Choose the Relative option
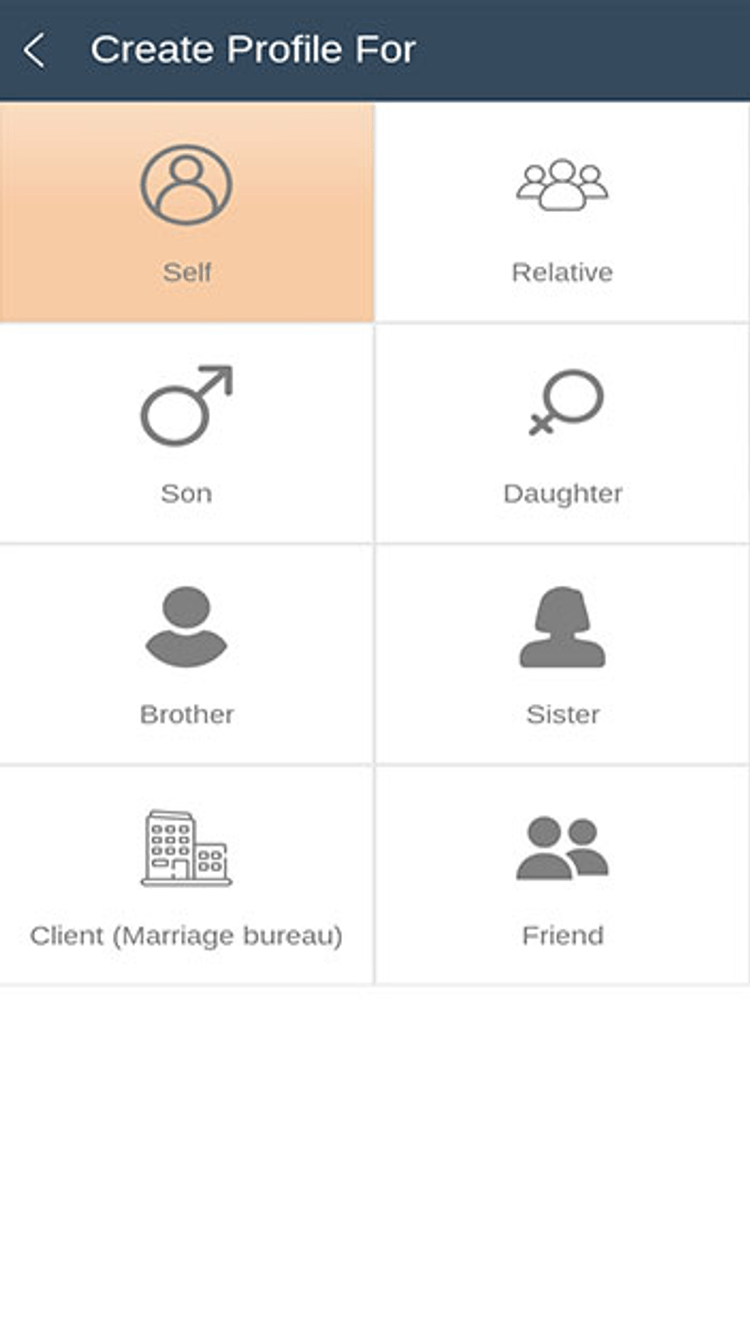Screen dimensions: 750x1334 [562, 212]
